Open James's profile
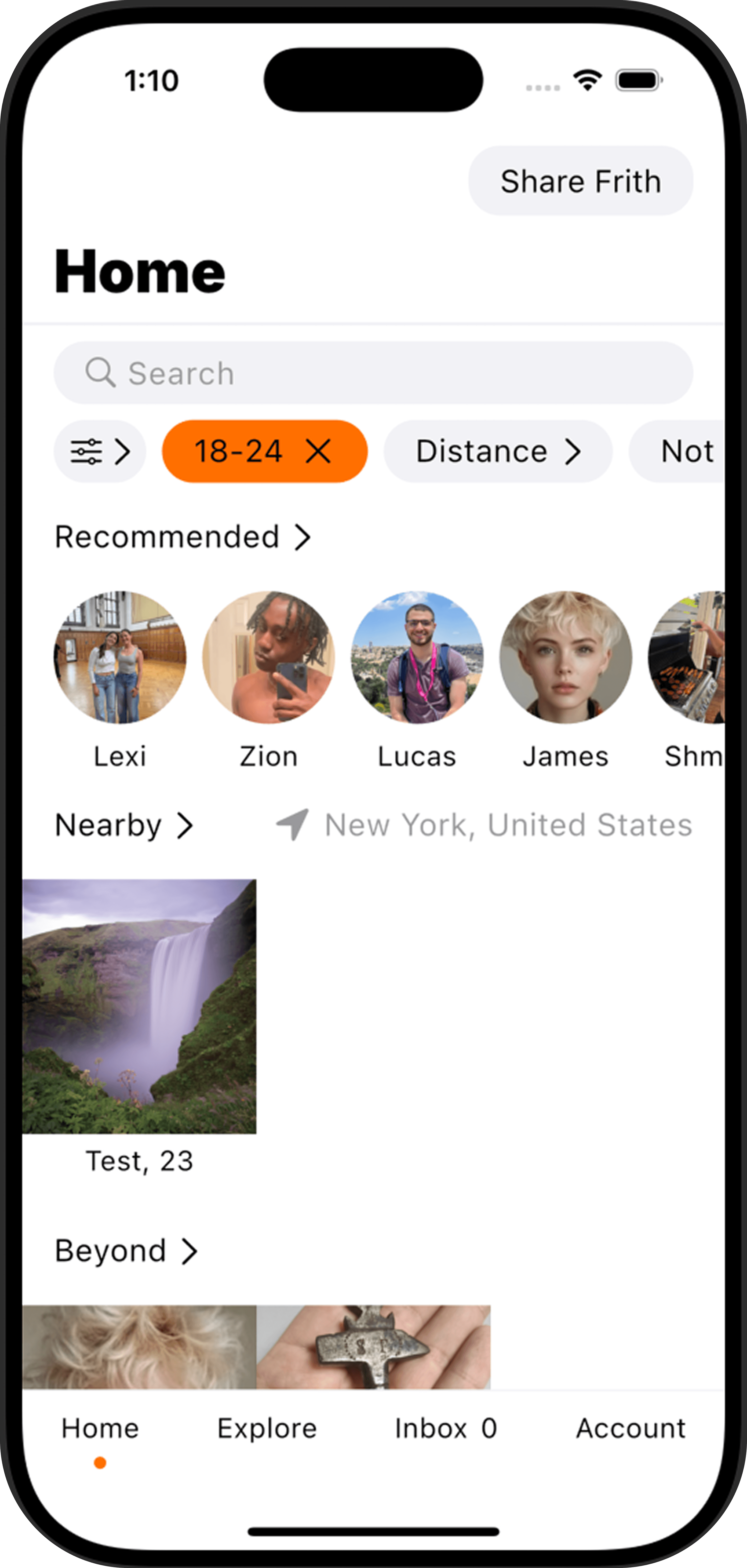 coord(566,657)
